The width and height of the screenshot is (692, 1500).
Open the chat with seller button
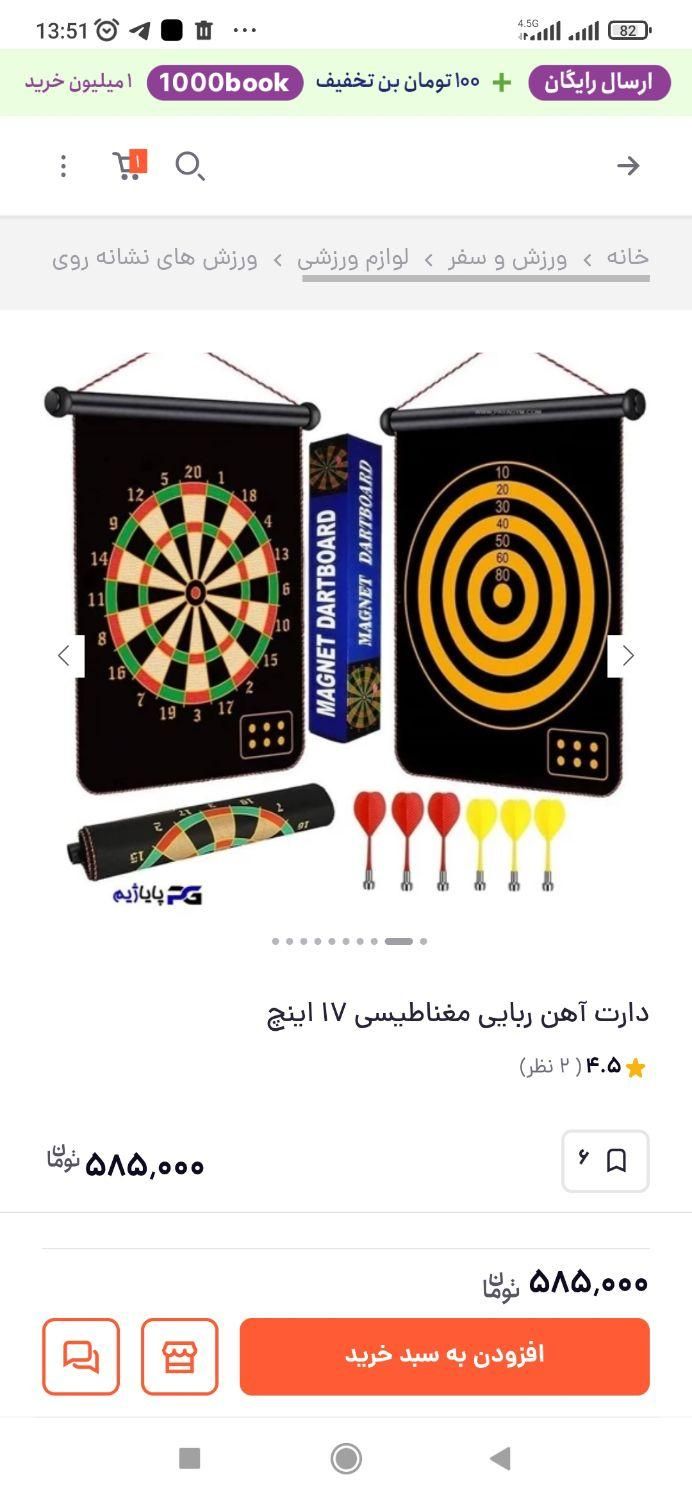(81, 1356)
